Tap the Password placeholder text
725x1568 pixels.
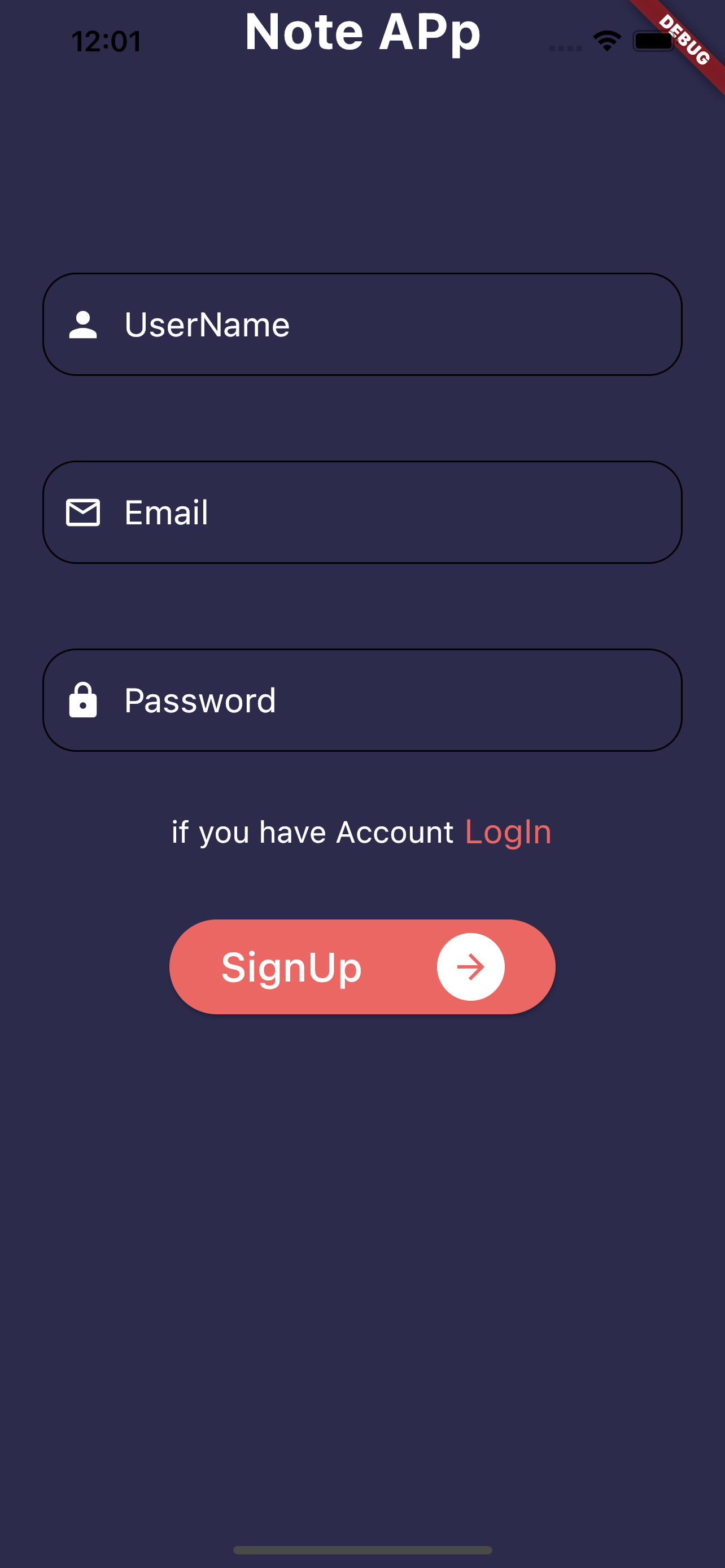(x=201, y=701)
